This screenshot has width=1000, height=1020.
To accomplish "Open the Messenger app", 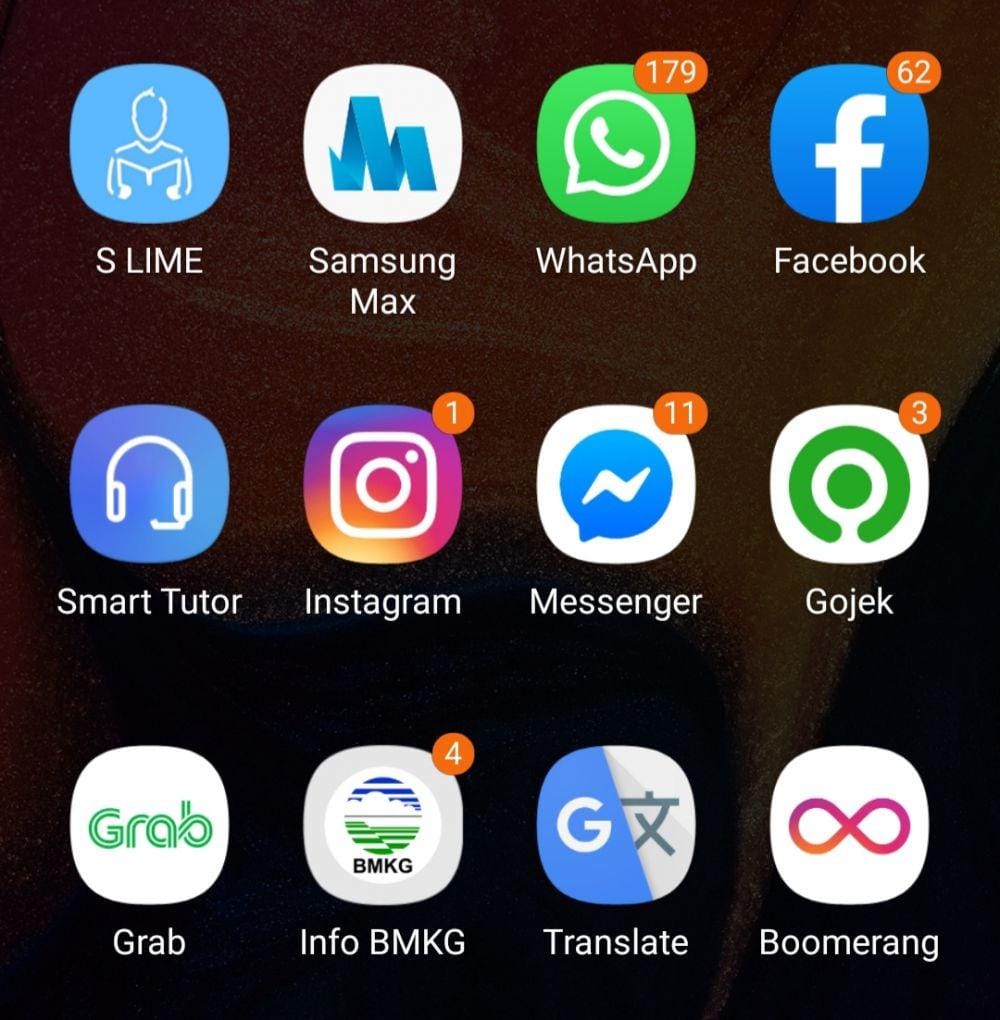I will [x=616, y=484].
